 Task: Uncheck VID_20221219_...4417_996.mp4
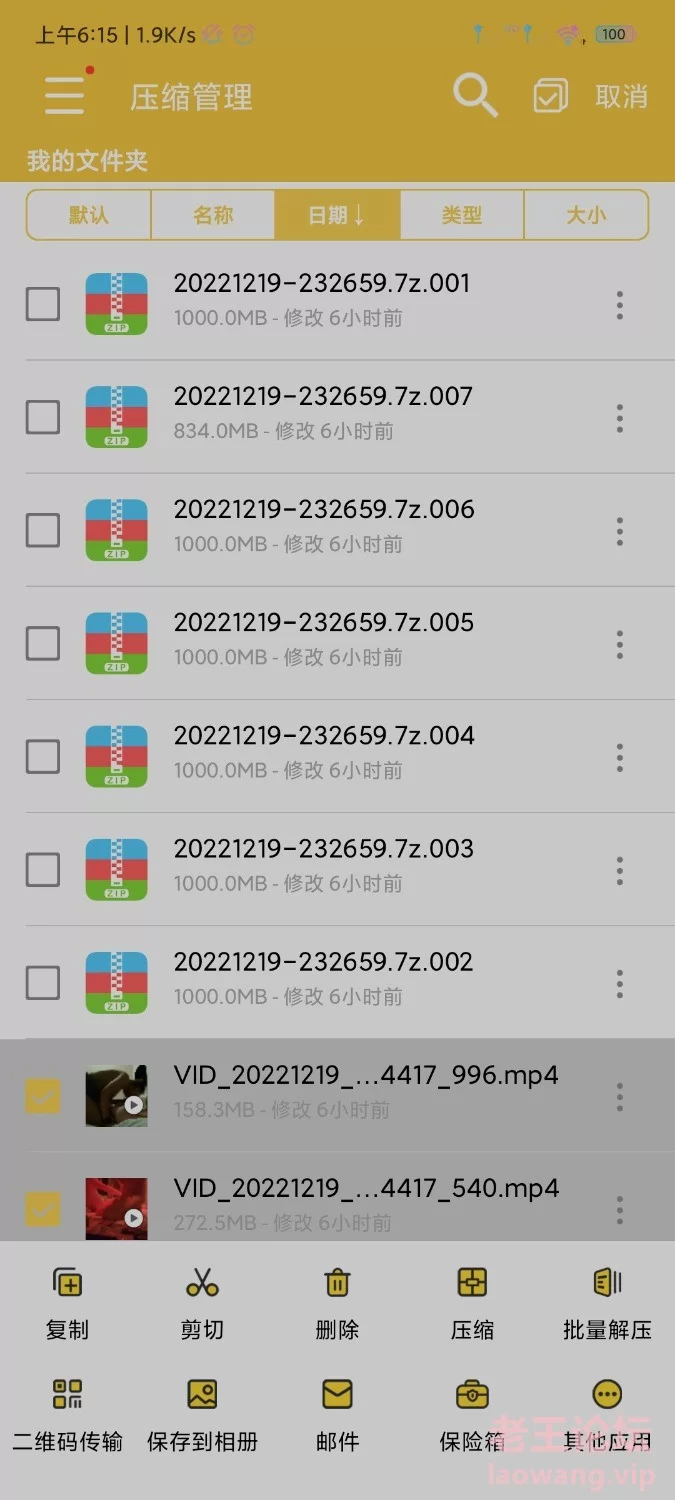[x=42, y=1096]
